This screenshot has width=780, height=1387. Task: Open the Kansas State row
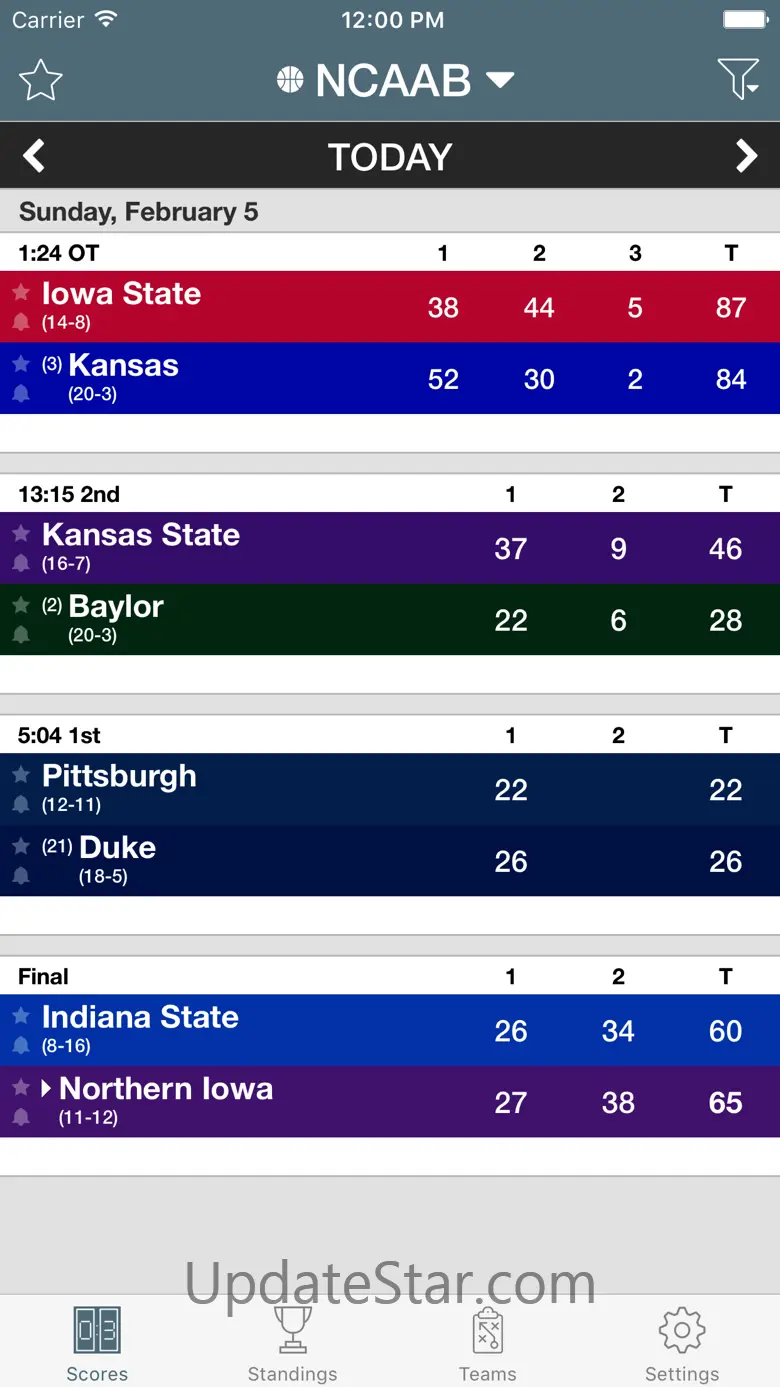coord(390,548)
